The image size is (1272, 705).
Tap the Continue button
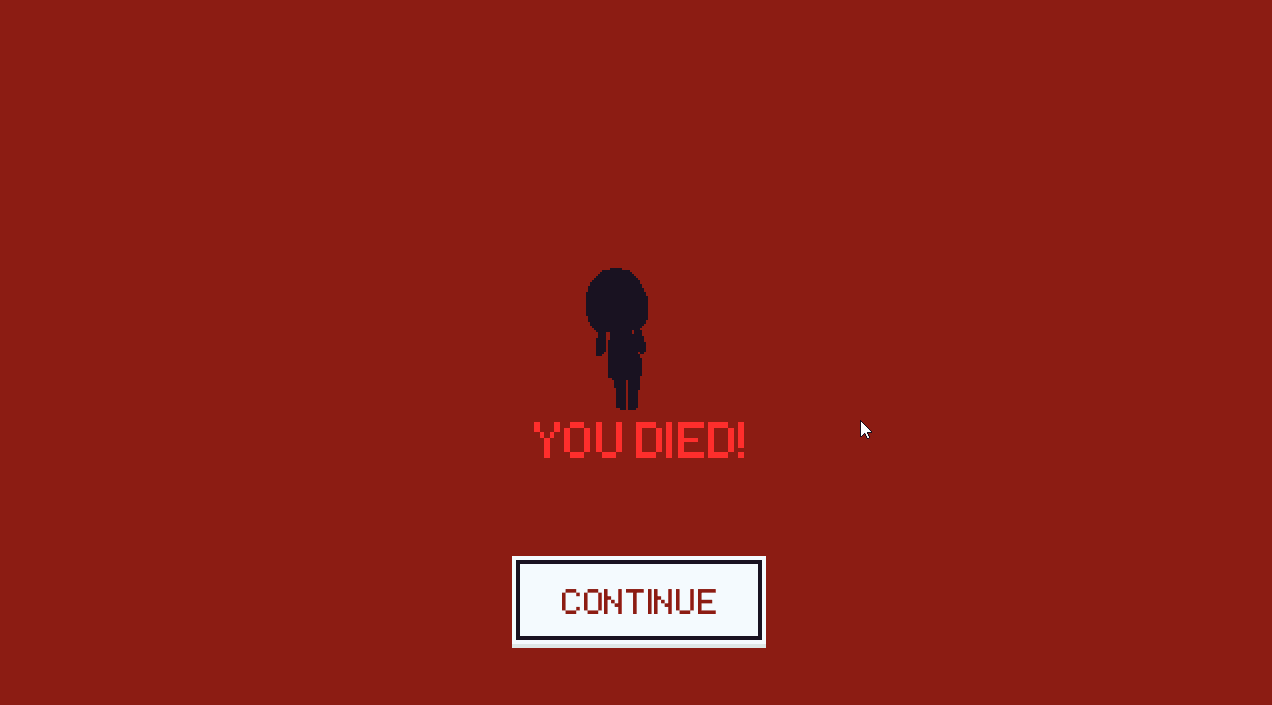639,601
